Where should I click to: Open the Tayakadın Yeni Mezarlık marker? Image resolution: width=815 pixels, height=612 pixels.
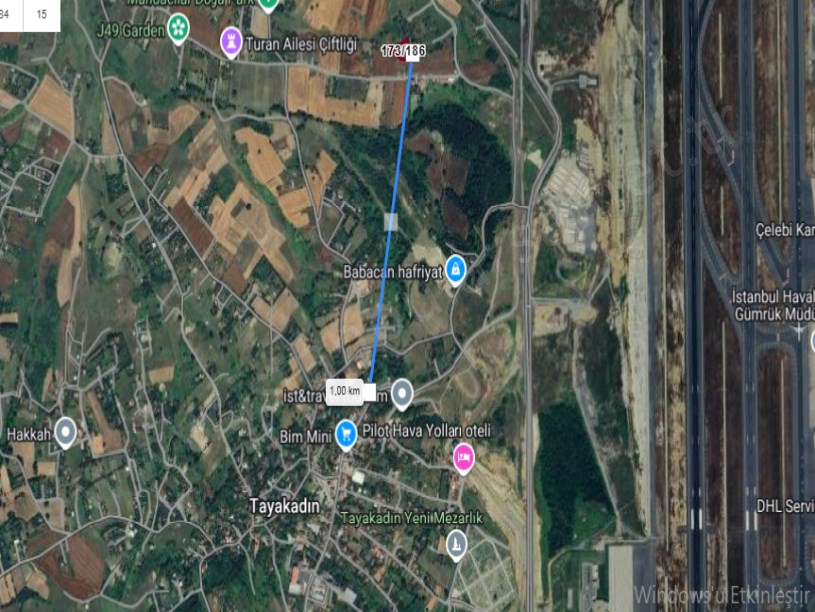click(456, 544)
